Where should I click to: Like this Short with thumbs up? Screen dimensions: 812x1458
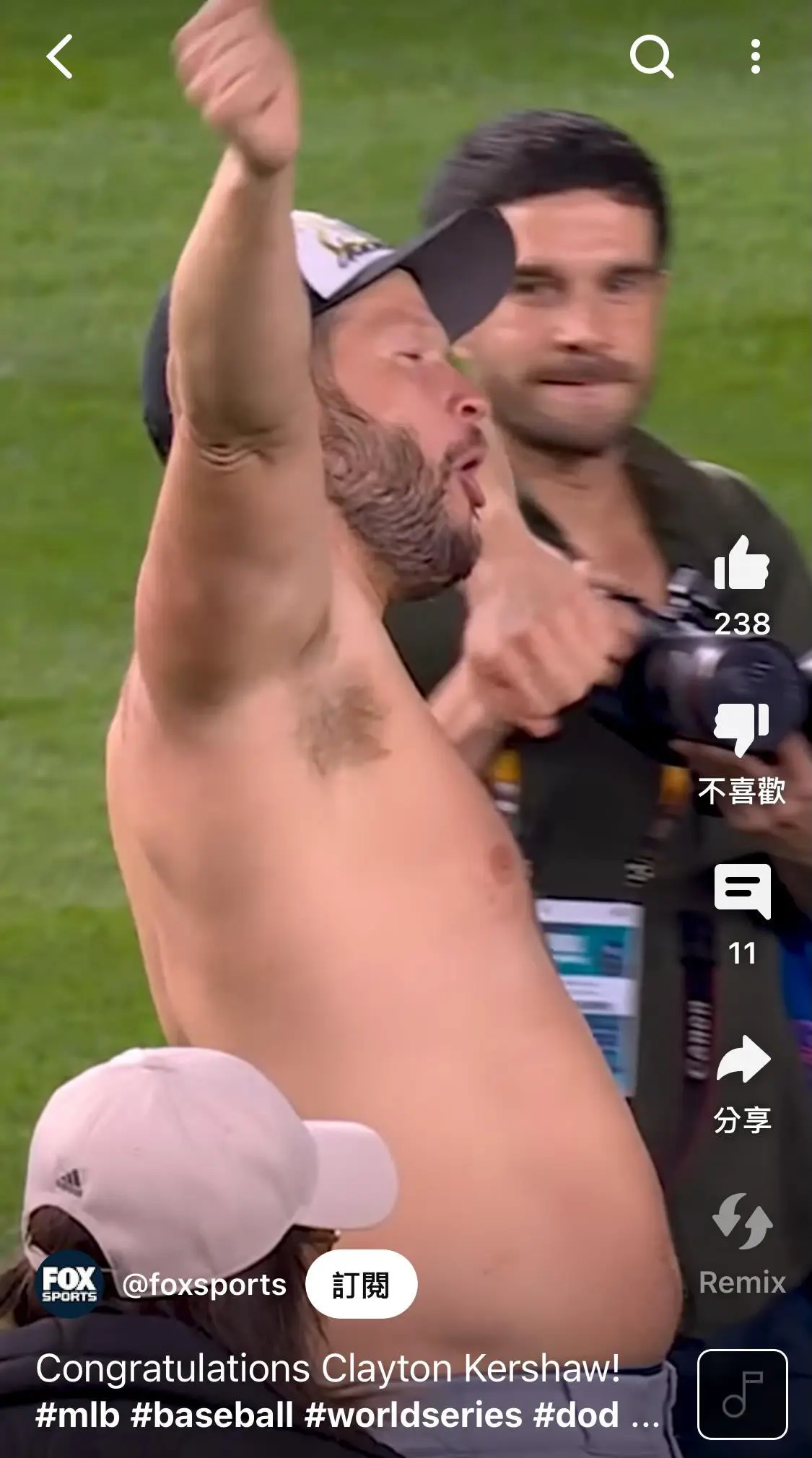(x=741, y=564)
